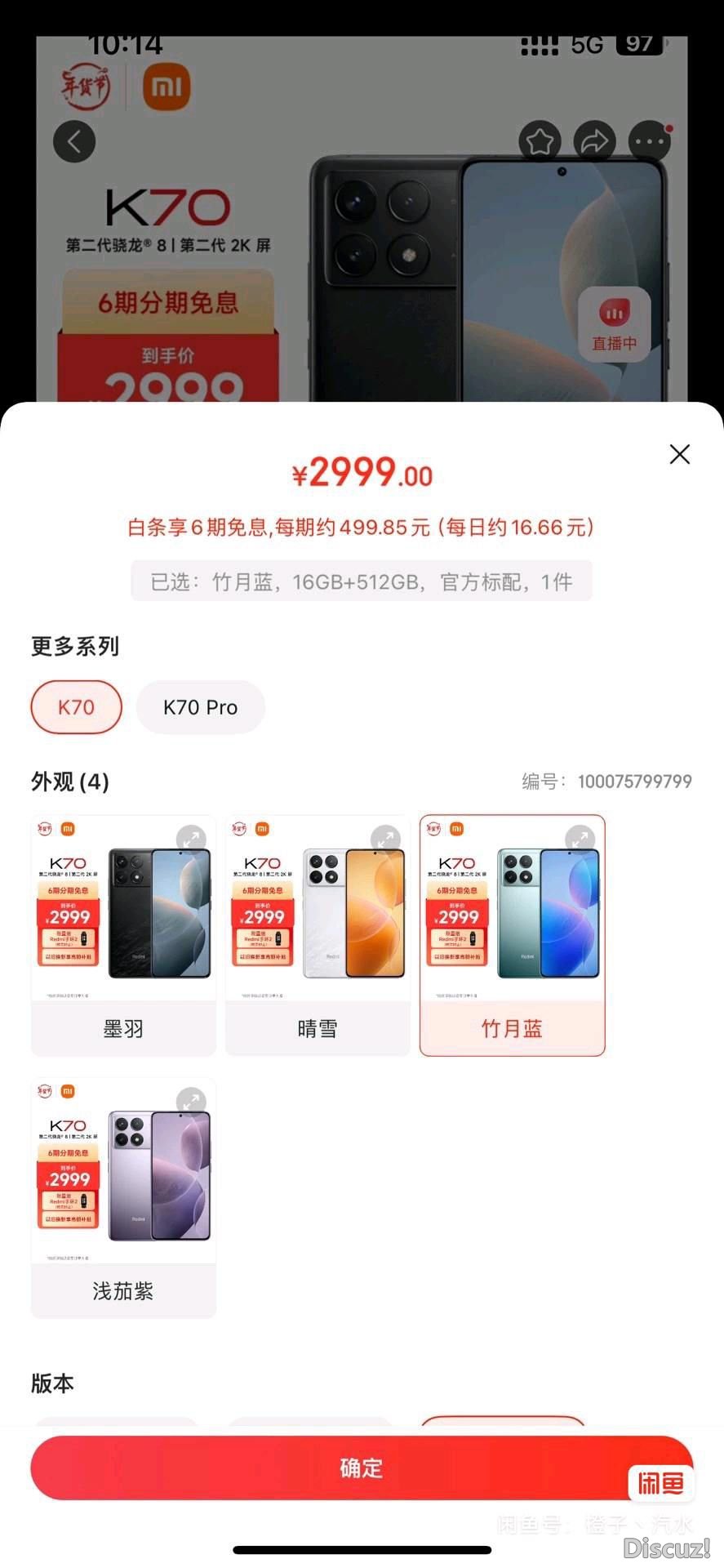Select the 竹月蓝 color option

(512, 1028)
